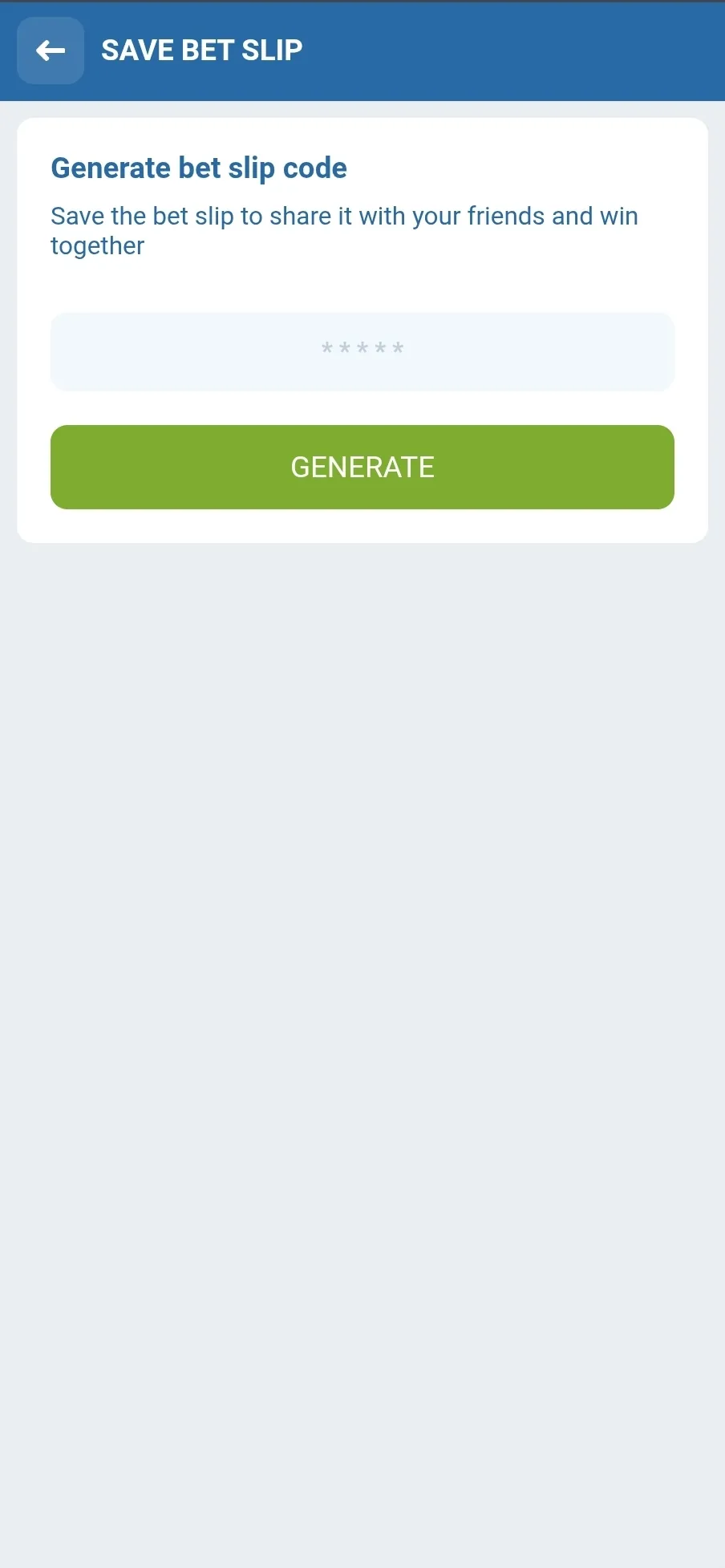Image resolution: width=725 pixels, height=1568 pixels.
Task: Select the arrow inside the blue rounded square
Action: (x=50, y=50)
